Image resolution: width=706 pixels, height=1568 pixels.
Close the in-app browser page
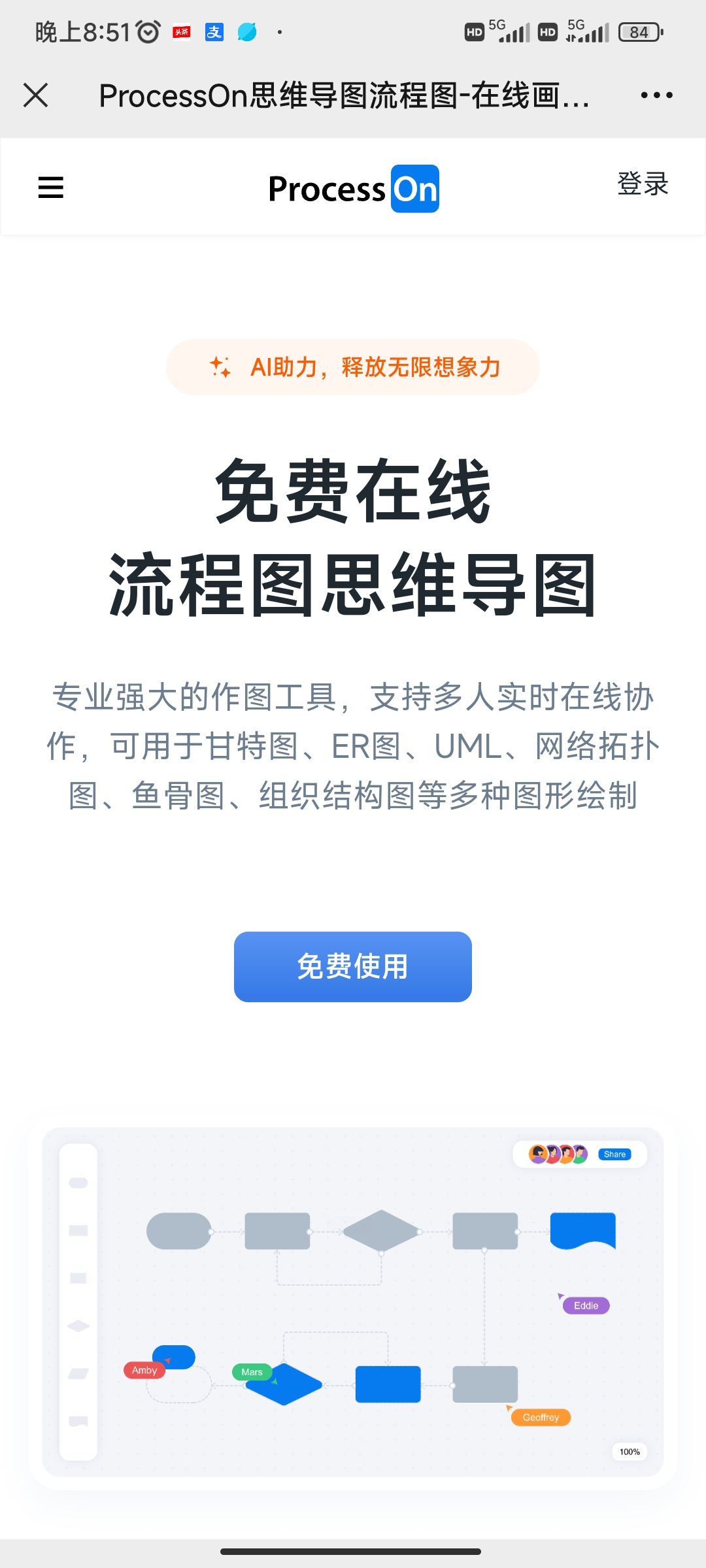click(x=36, y=95)
